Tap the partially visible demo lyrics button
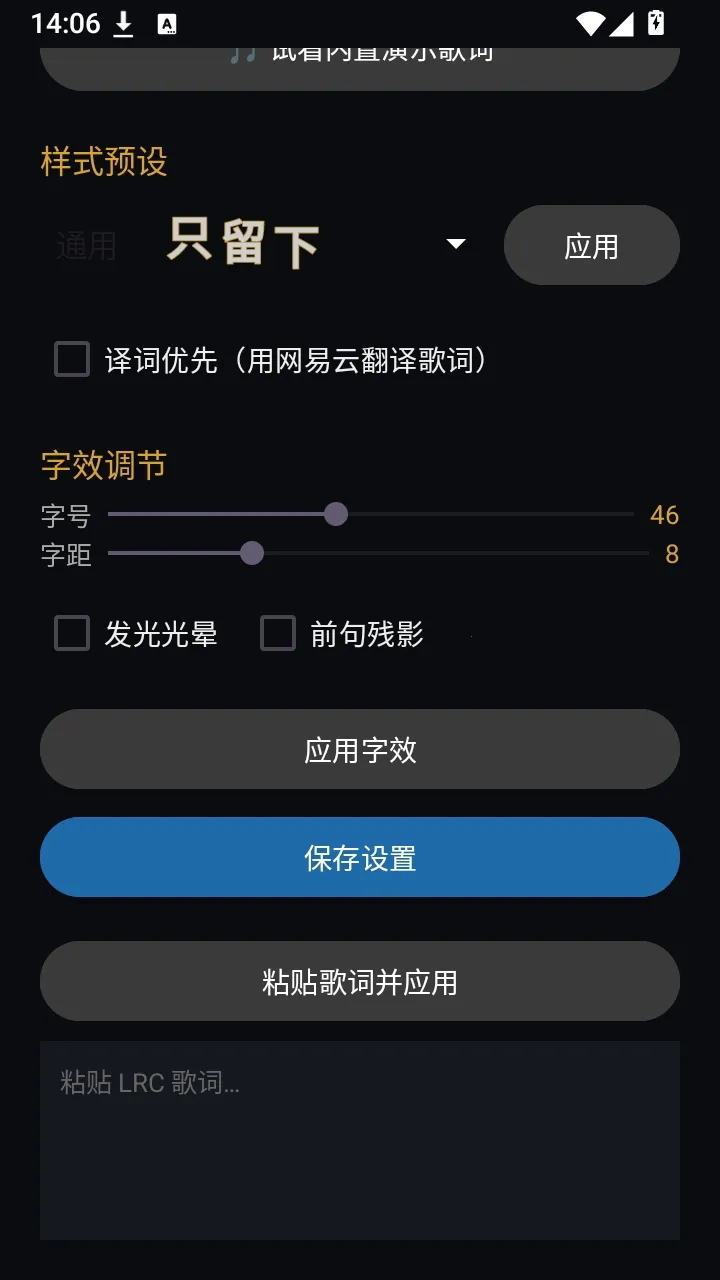Screen dimensions: 720x1280 click(x=360, y=68)
